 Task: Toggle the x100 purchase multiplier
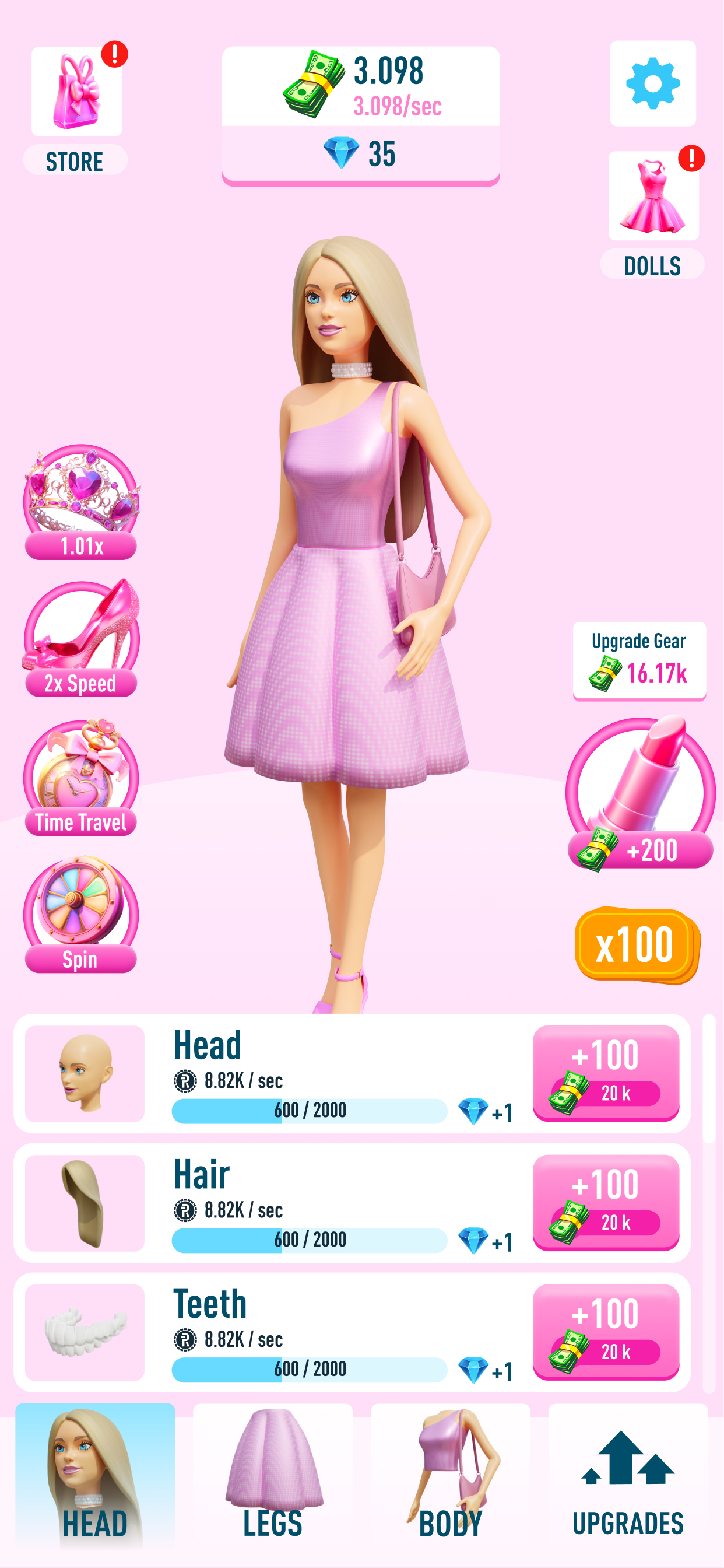(637, 944)
